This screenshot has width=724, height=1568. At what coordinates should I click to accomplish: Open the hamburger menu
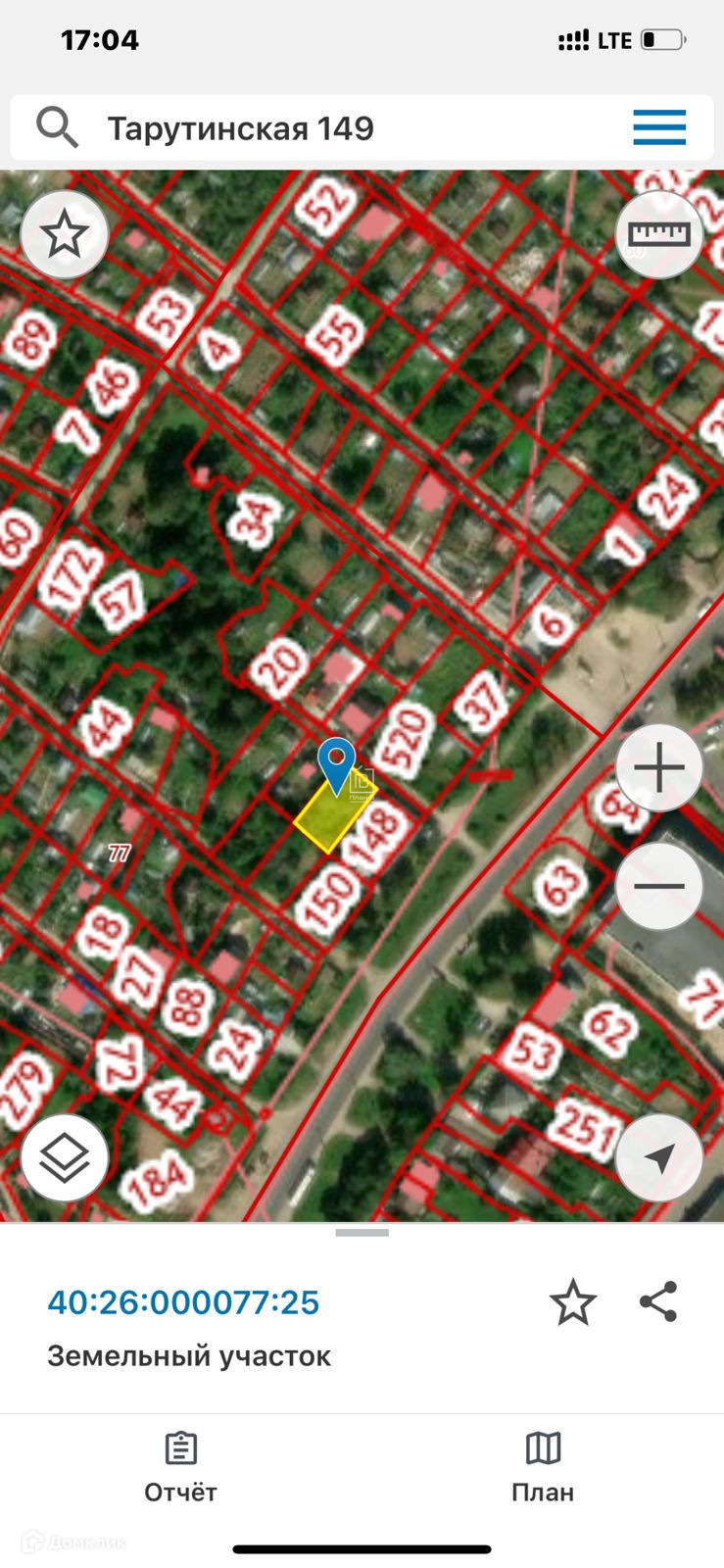tap(659, 127)
